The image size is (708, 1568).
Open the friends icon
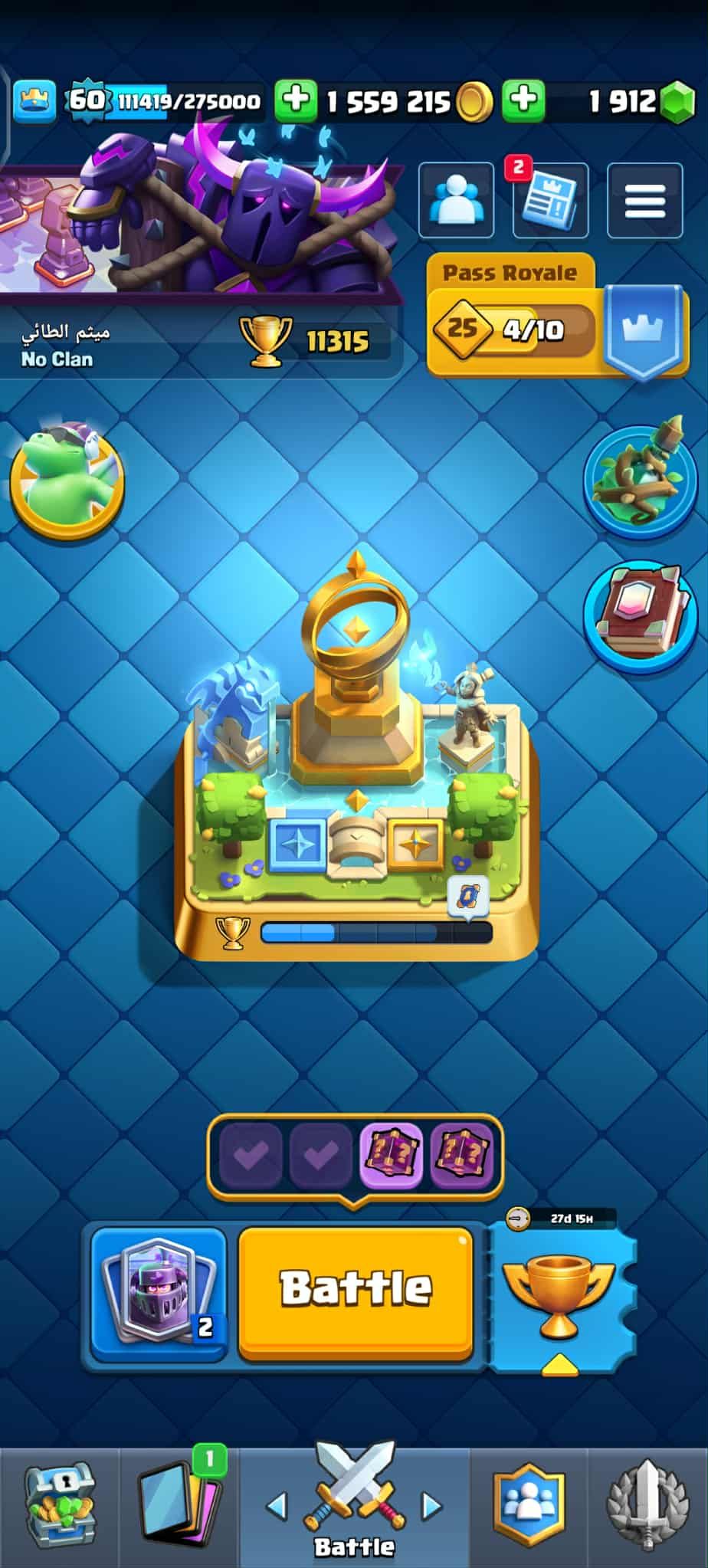click(x=456, y=201)
